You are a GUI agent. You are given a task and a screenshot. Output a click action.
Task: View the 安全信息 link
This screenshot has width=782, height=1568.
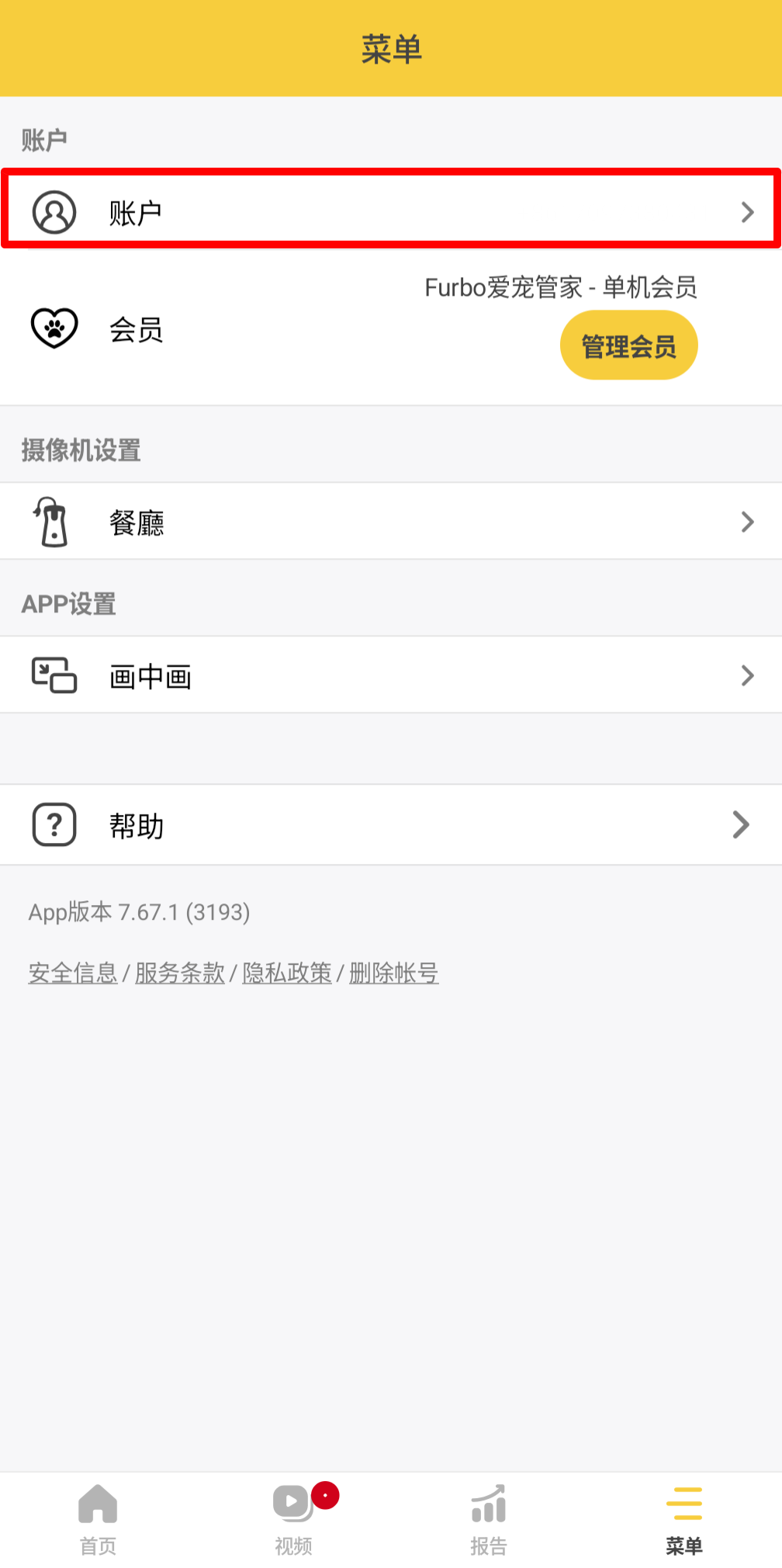coord(73,973)
